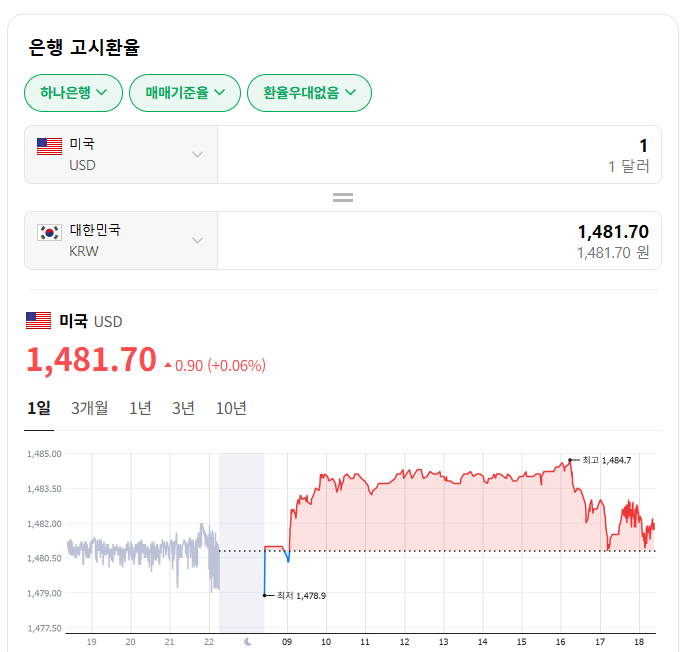Switch chart to 1년 period
This screenshot has height=652, width=691.
[x=140, y=408]
